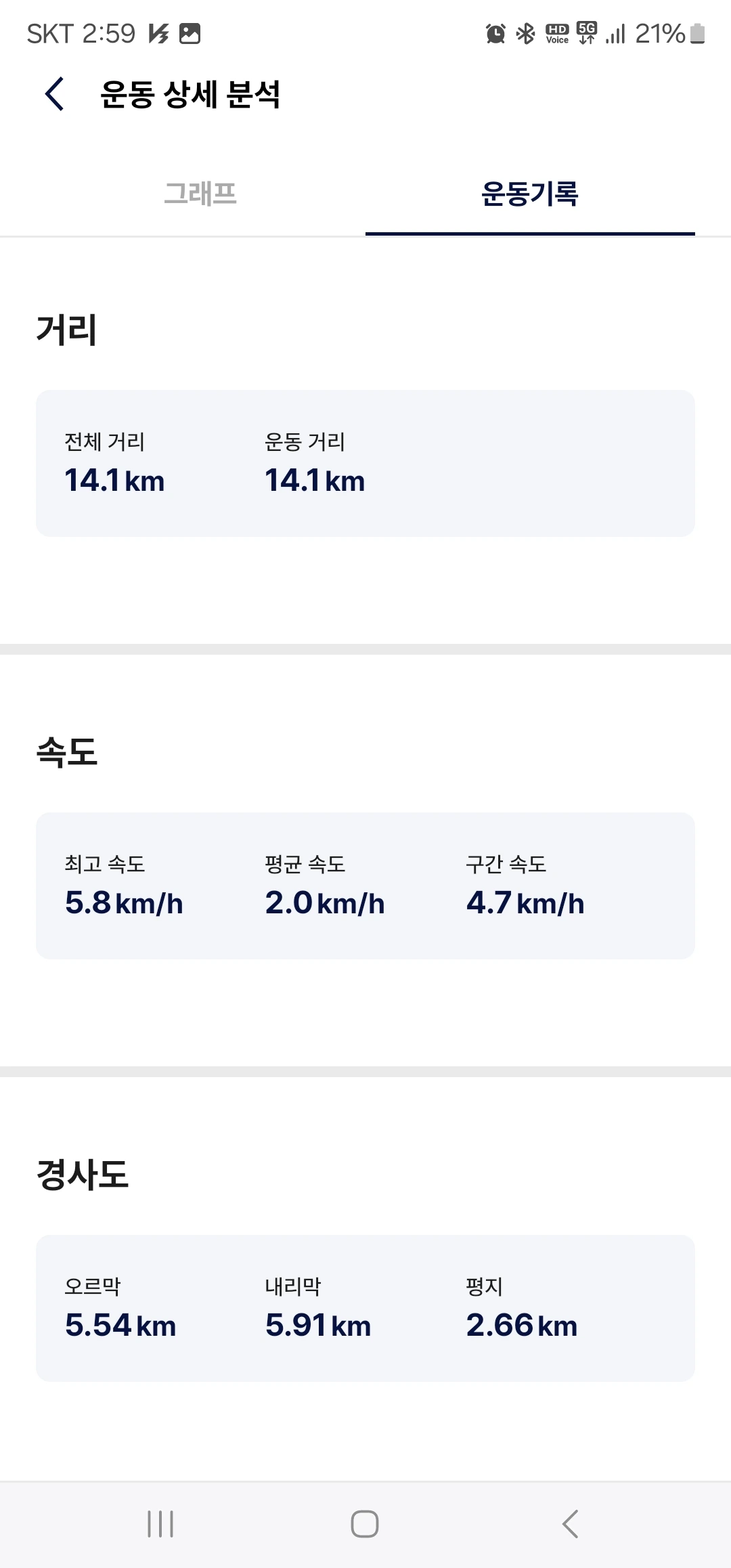Tap the system home button
The height and width of the screenshot is (1568, 731).
(x=365, y=1524)
